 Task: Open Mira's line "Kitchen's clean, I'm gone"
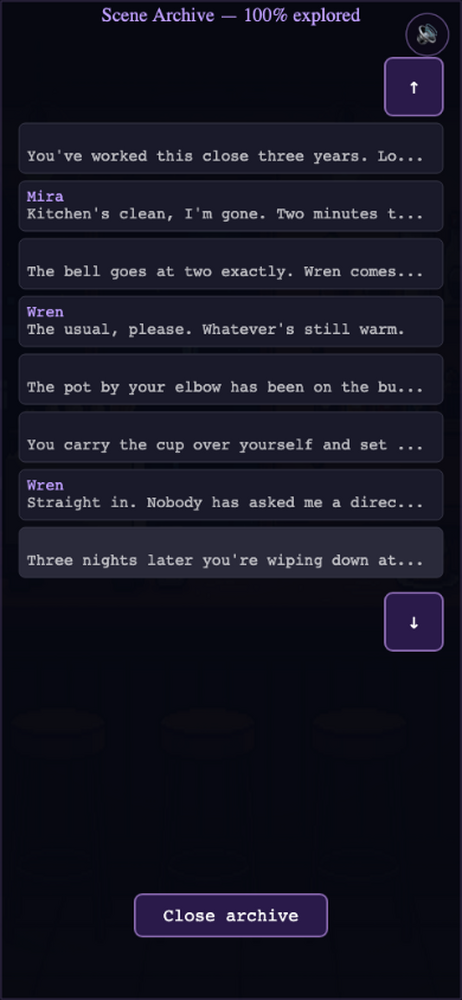coord(231,206)
